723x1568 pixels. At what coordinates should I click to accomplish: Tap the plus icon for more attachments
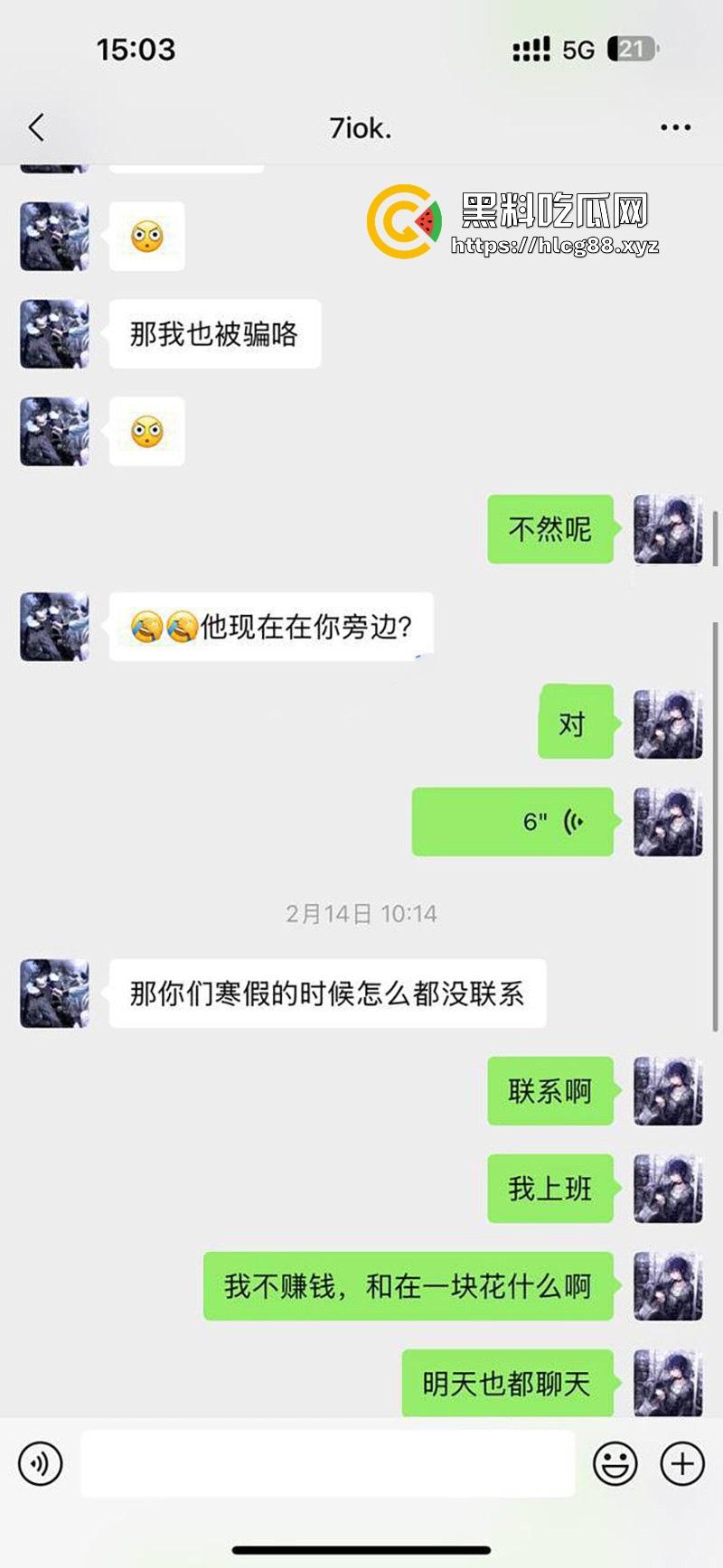679,1464
